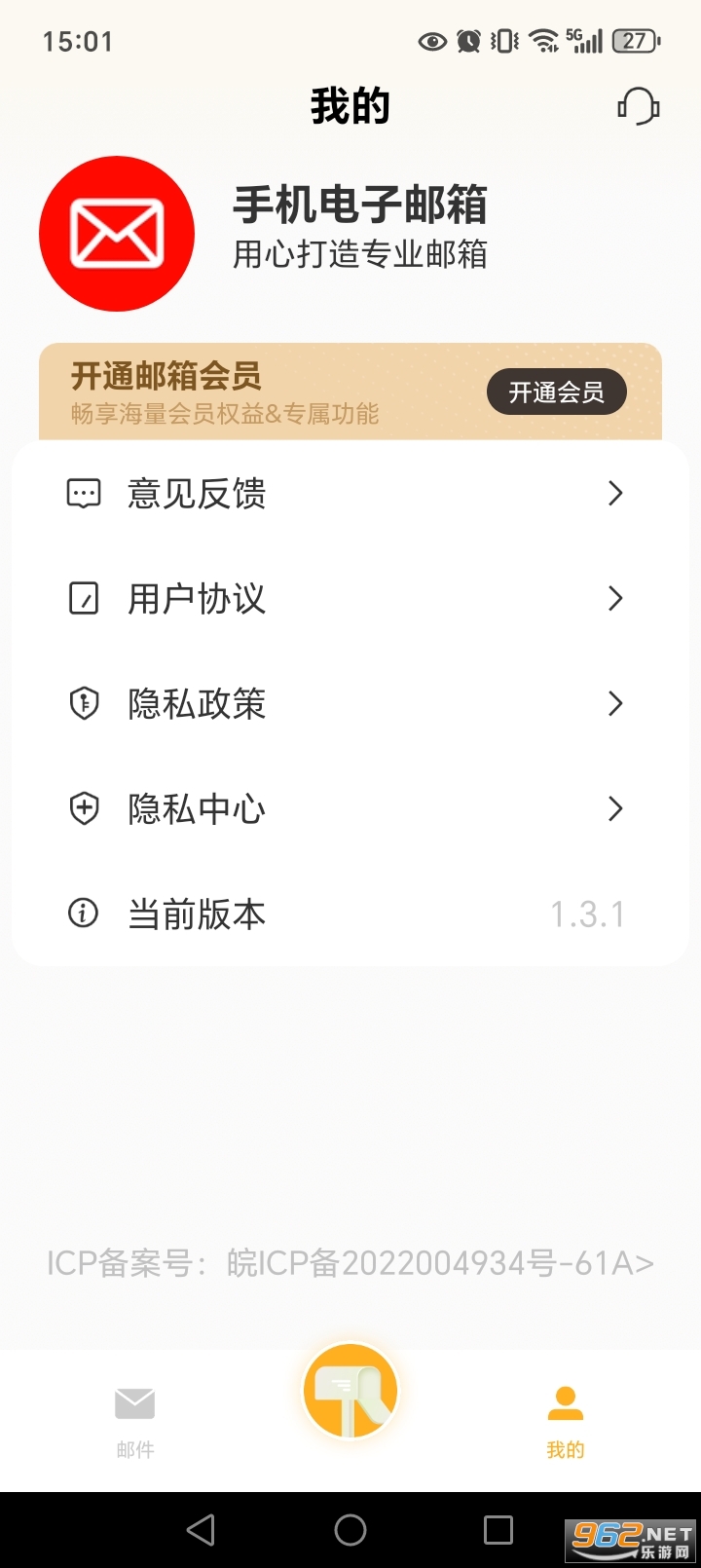
Task: Tap the 隐私中心 row chevron
Action: click(614, 808)
